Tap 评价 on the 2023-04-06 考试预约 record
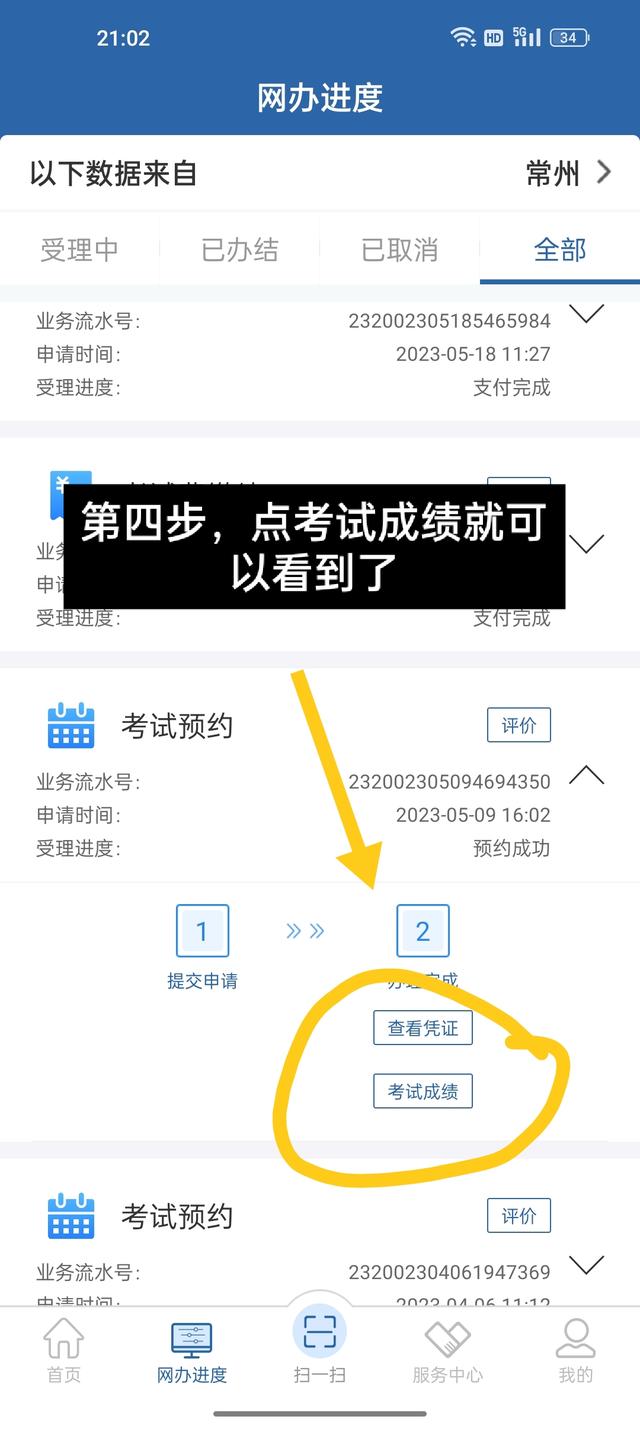Viewport: 640px width, 1429px height. [x=519, y=1216]
